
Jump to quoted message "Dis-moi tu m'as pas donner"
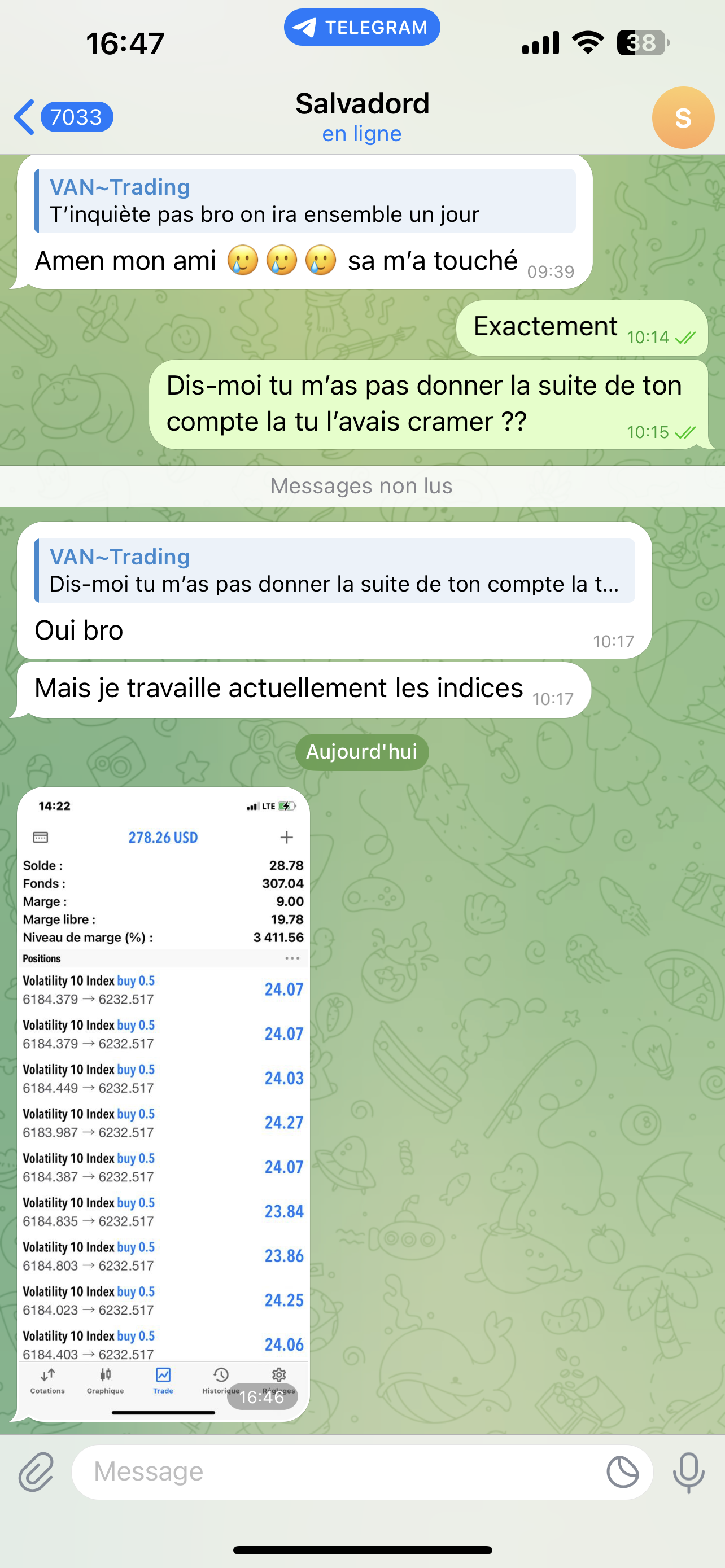point(334,571)
